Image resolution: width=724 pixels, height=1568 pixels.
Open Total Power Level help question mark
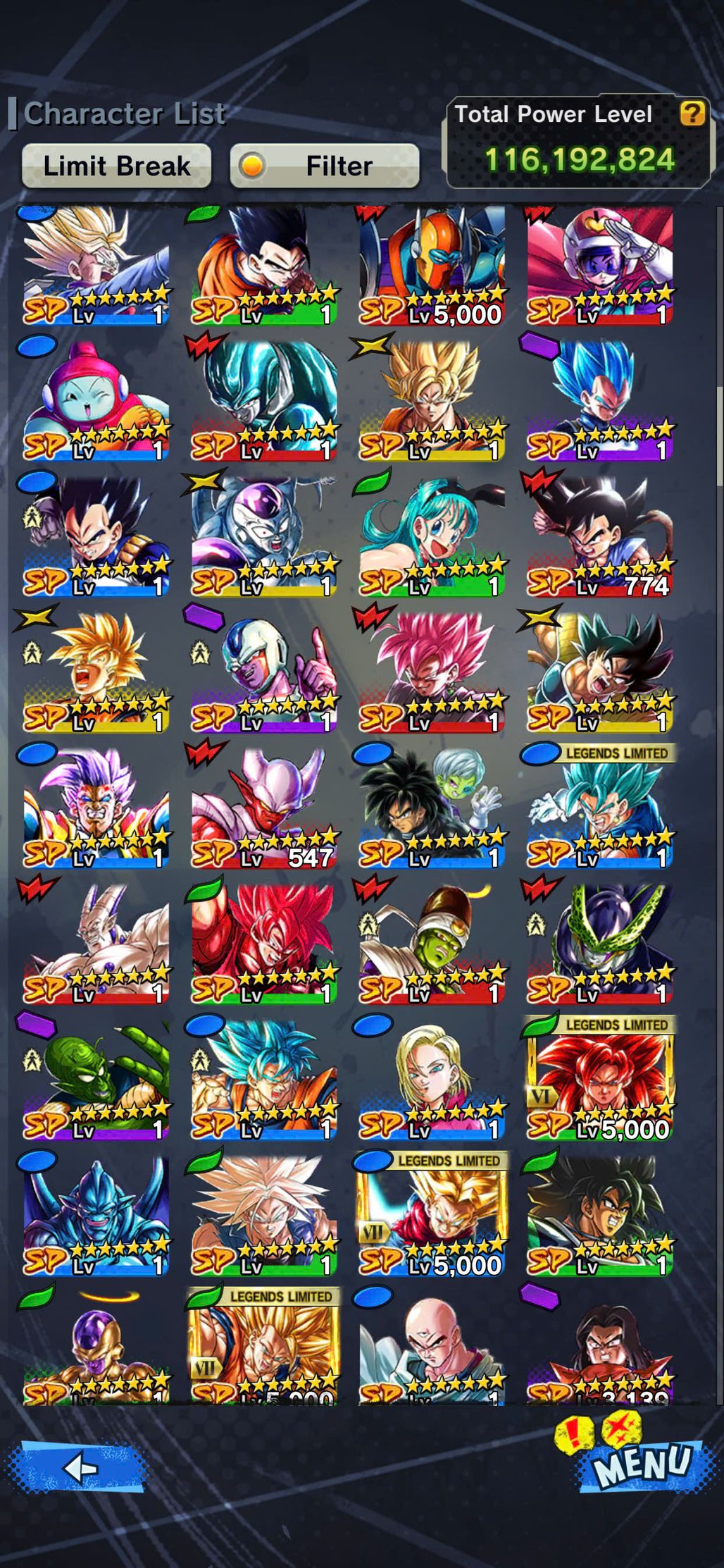(x=692, y=113)
